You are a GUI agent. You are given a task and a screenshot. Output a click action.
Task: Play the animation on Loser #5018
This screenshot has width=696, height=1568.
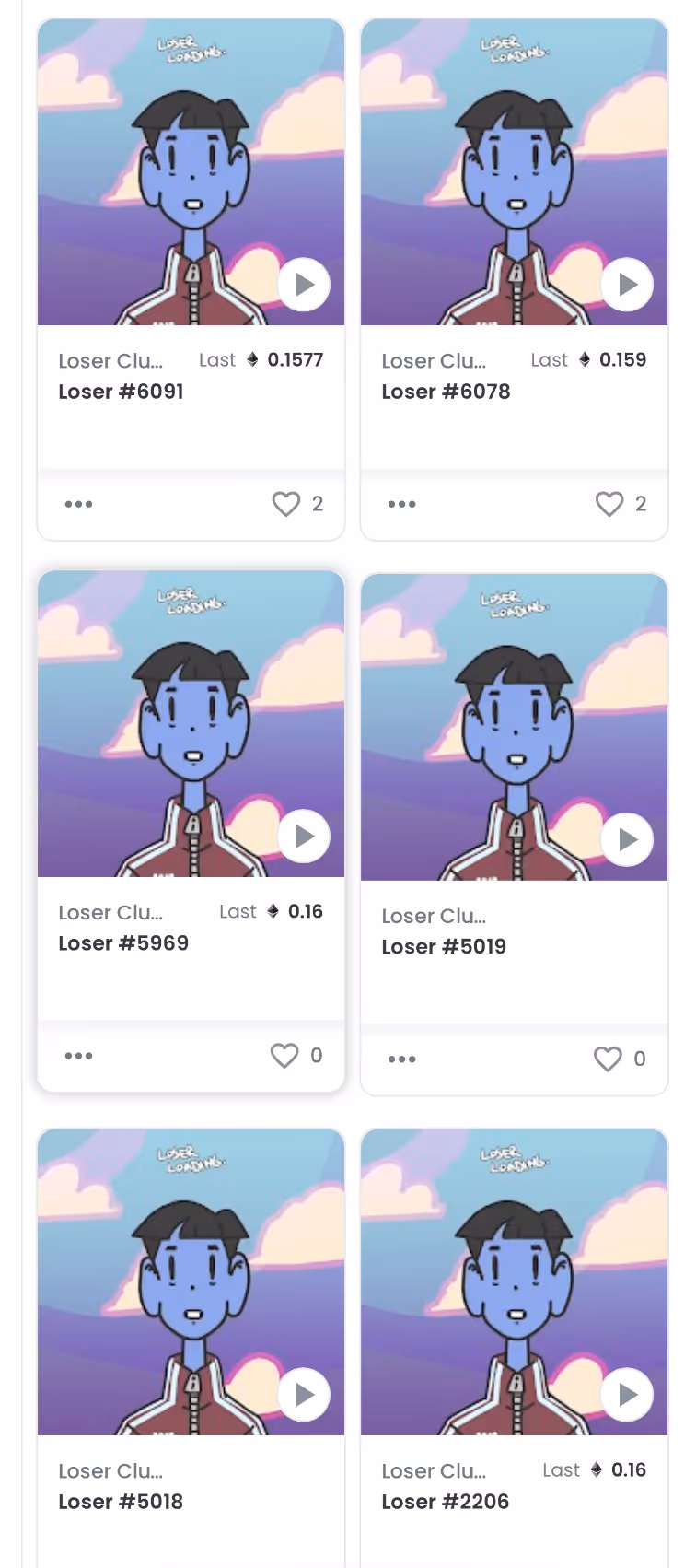click(304, 1395)
